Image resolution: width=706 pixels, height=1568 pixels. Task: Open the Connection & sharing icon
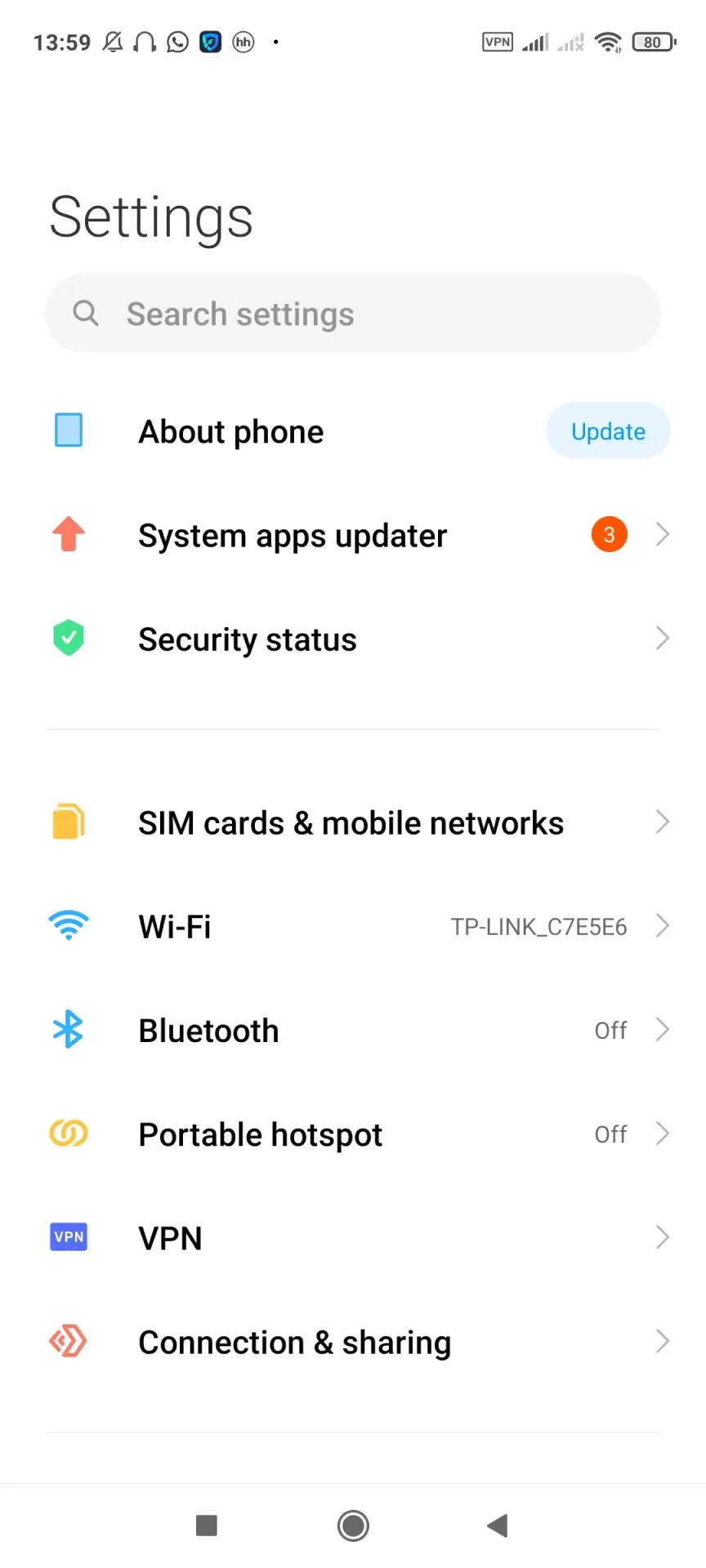(x=68, y=1340)
